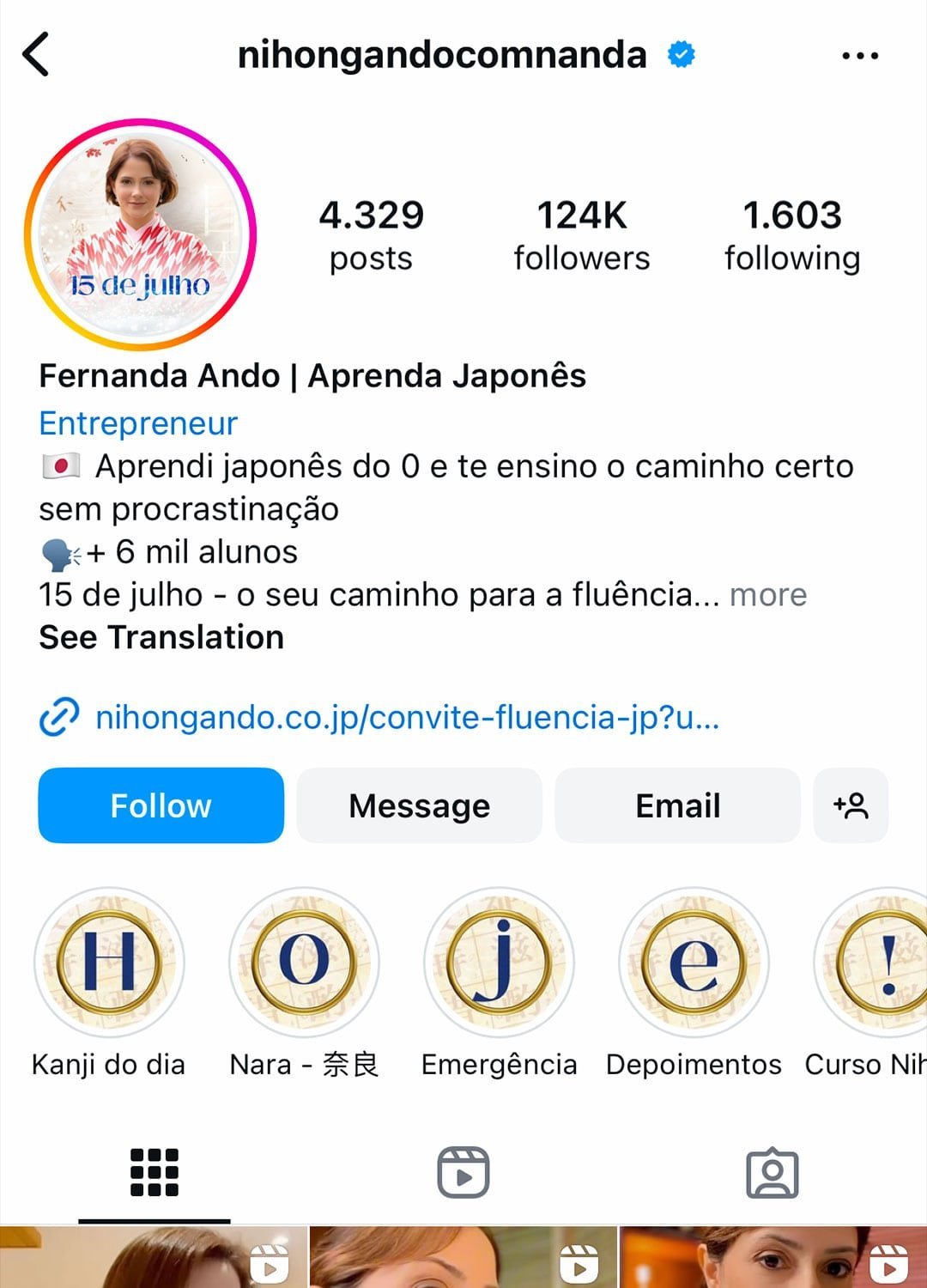This screenshot has width=927, height=1288.
Task: Open the followers list
Action: point(581,234)
